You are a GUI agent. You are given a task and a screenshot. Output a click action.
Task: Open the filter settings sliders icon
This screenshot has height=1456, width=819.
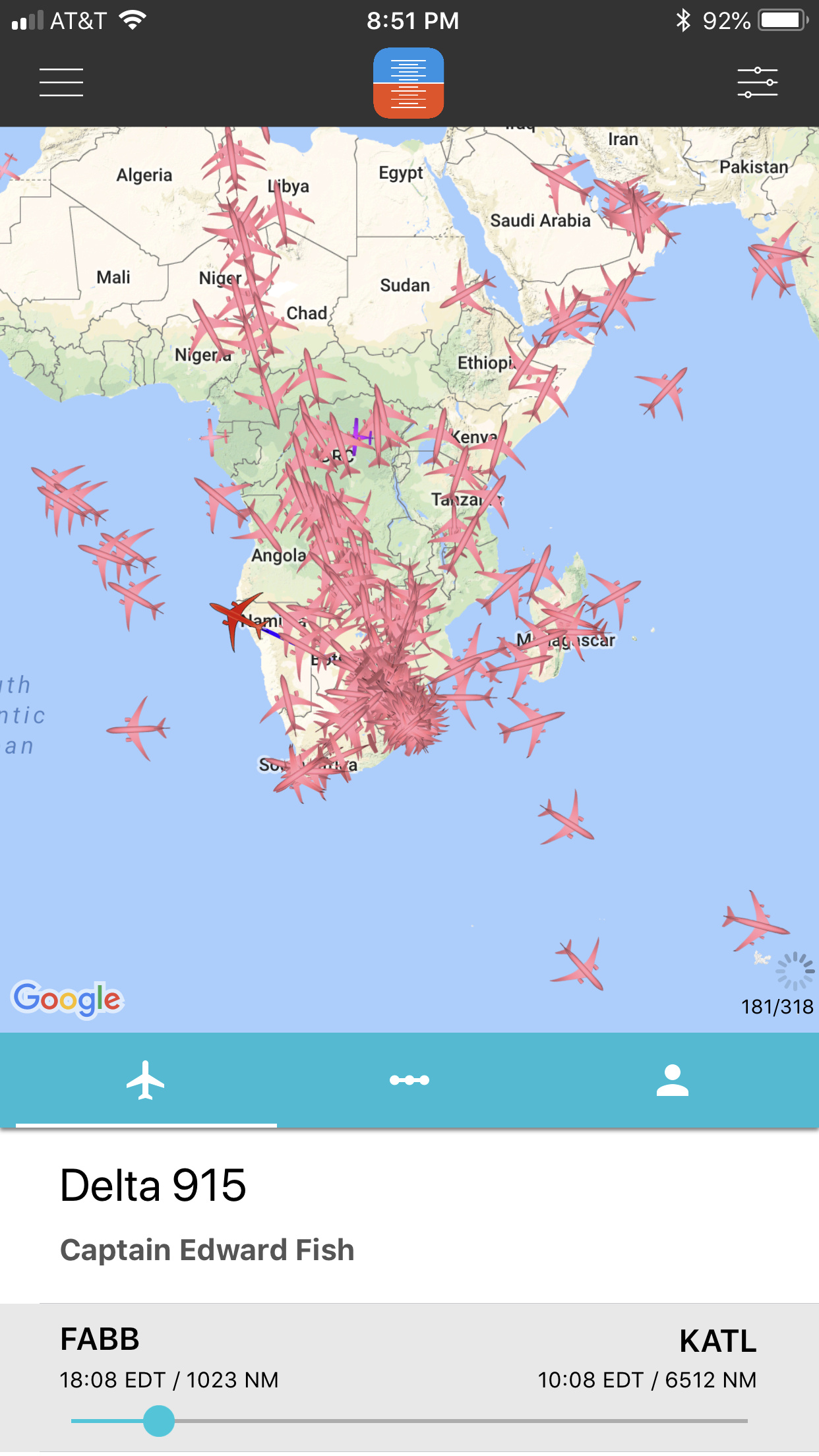click(757, 82)
